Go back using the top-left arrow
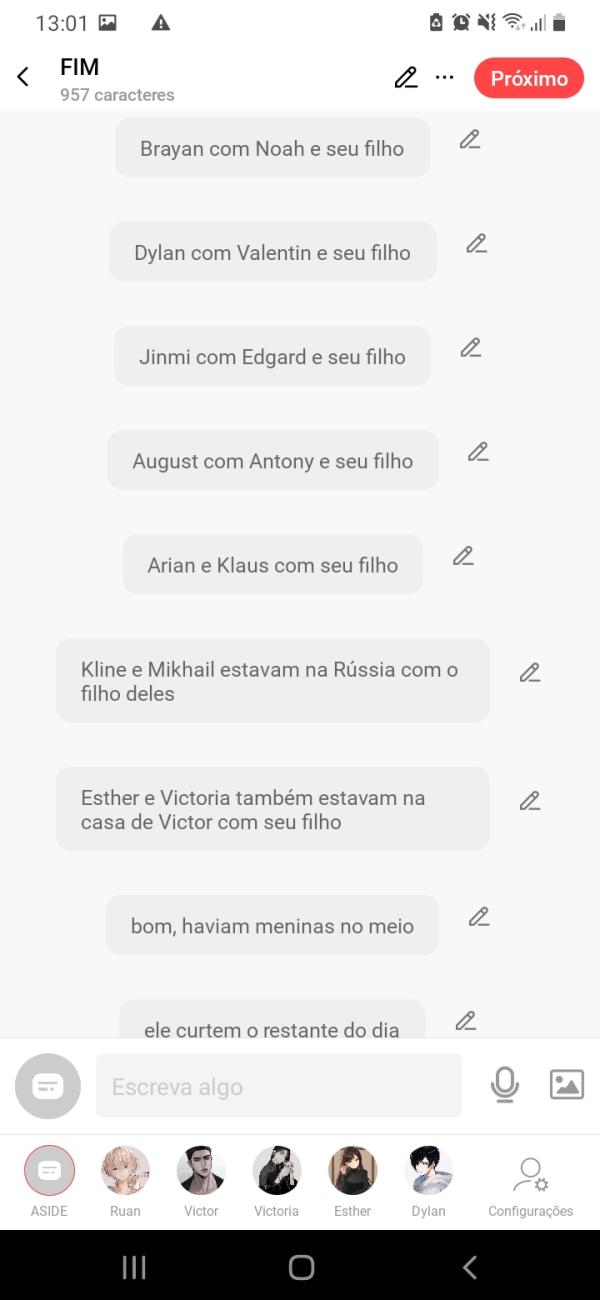This screenshot has width=600, height=1300. click(23, 77)
